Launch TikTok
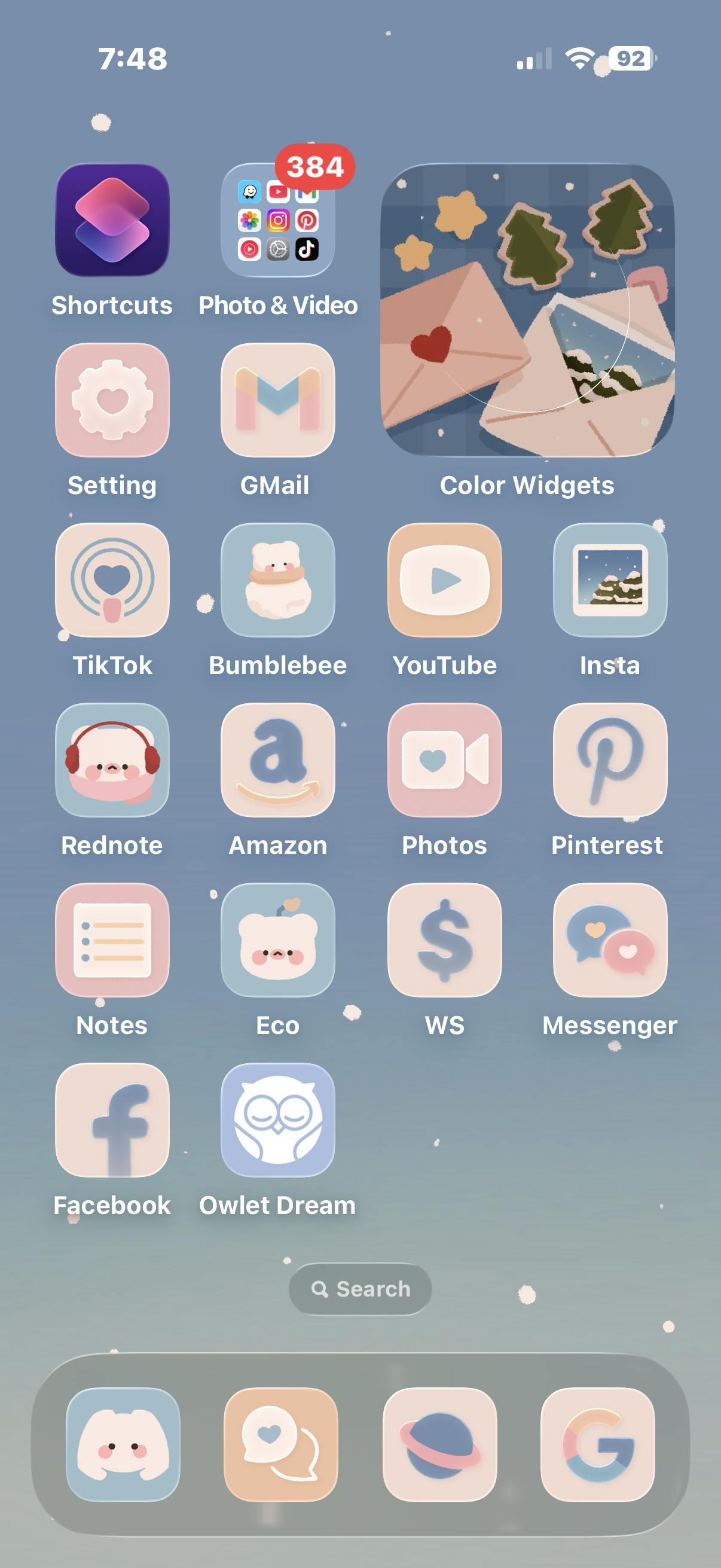 [112, 580]
